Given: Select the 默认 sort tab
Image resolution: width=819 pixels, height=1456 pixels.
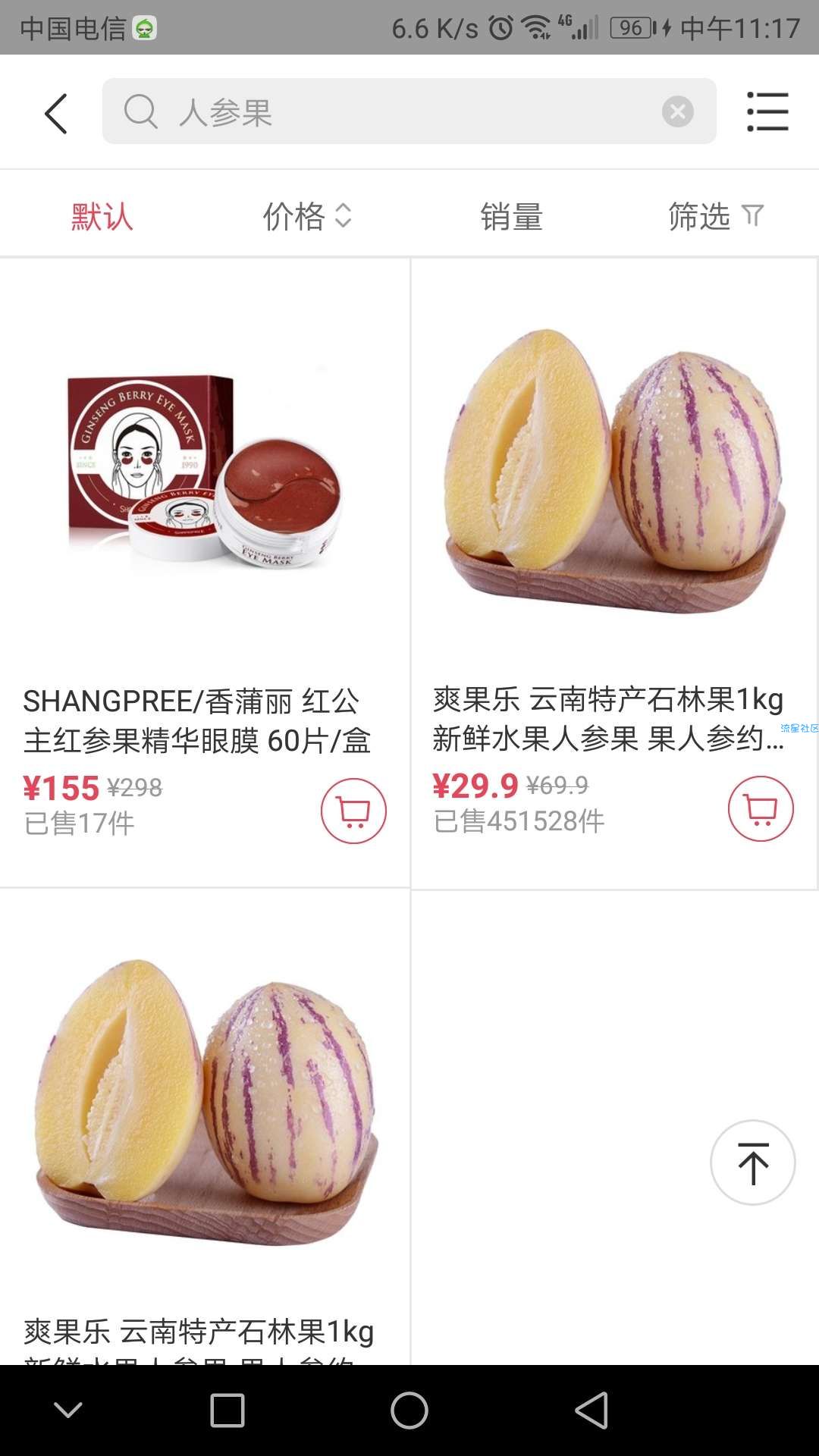Looking at the screenshot, I should pyautogui.click(x=102, y=216).
